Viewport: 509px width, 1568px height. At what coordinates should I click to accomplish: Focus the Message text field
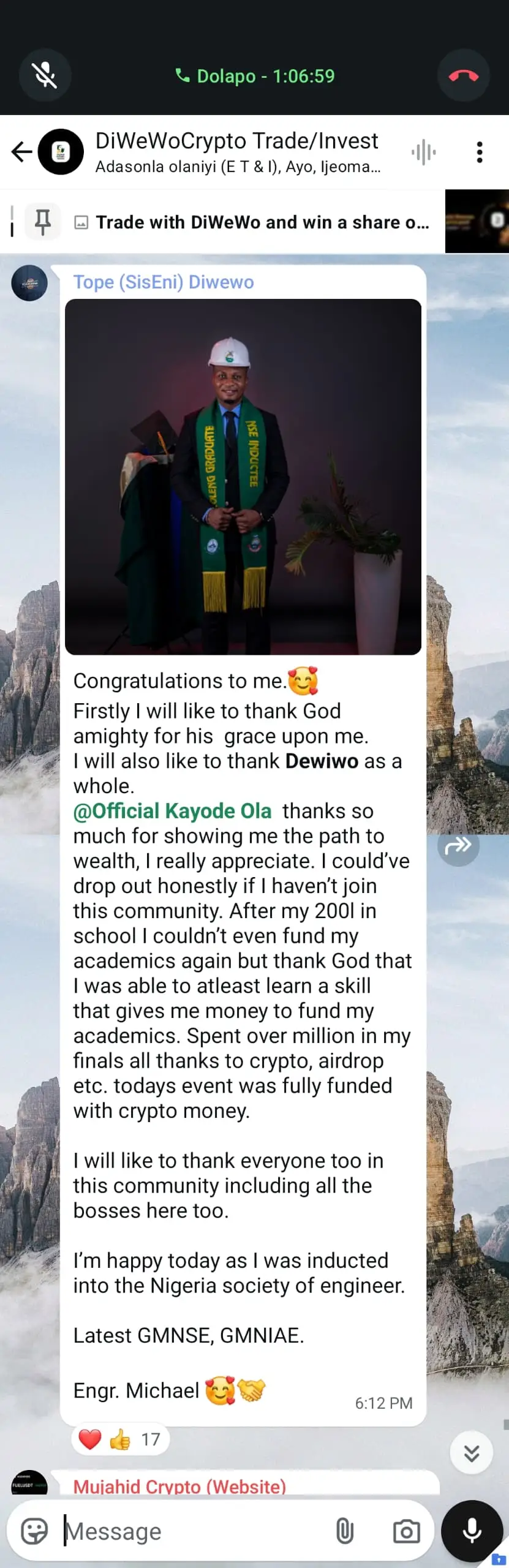196,1531
